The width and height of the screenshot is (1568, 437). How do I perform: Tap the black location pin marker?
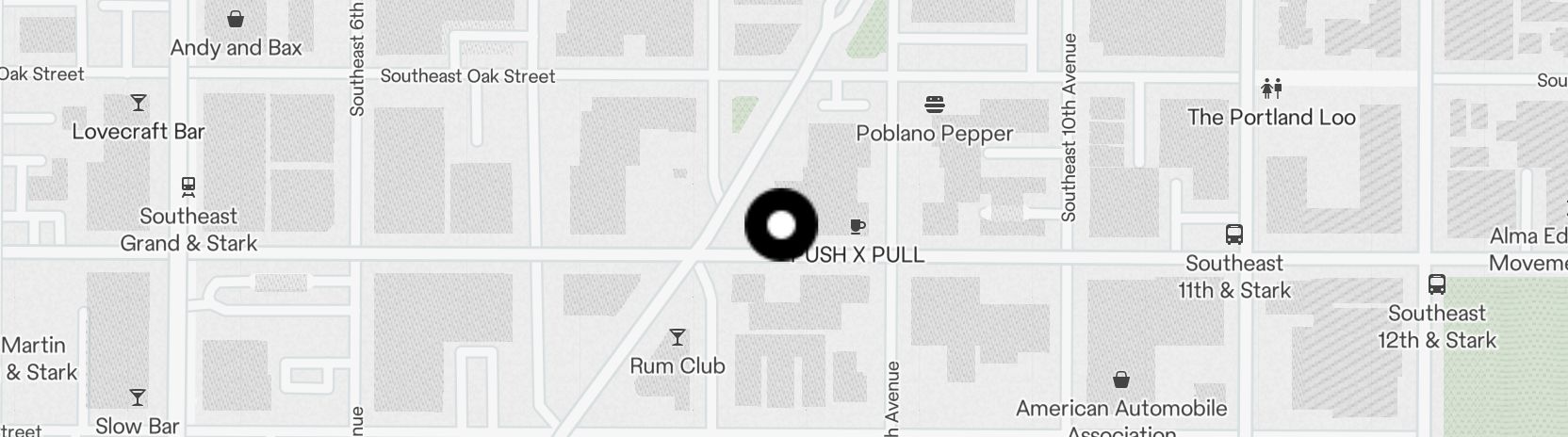point(781,225)
